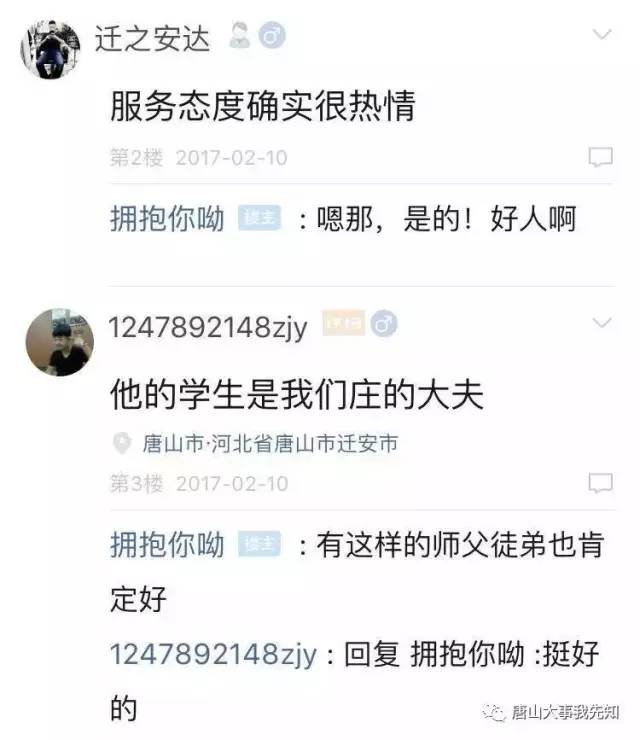The width and height of the screenshot is (640, 740).
Task: Open 拥抱你呦's profile from the 有这样的师父 reply
Action: (167, 545)
